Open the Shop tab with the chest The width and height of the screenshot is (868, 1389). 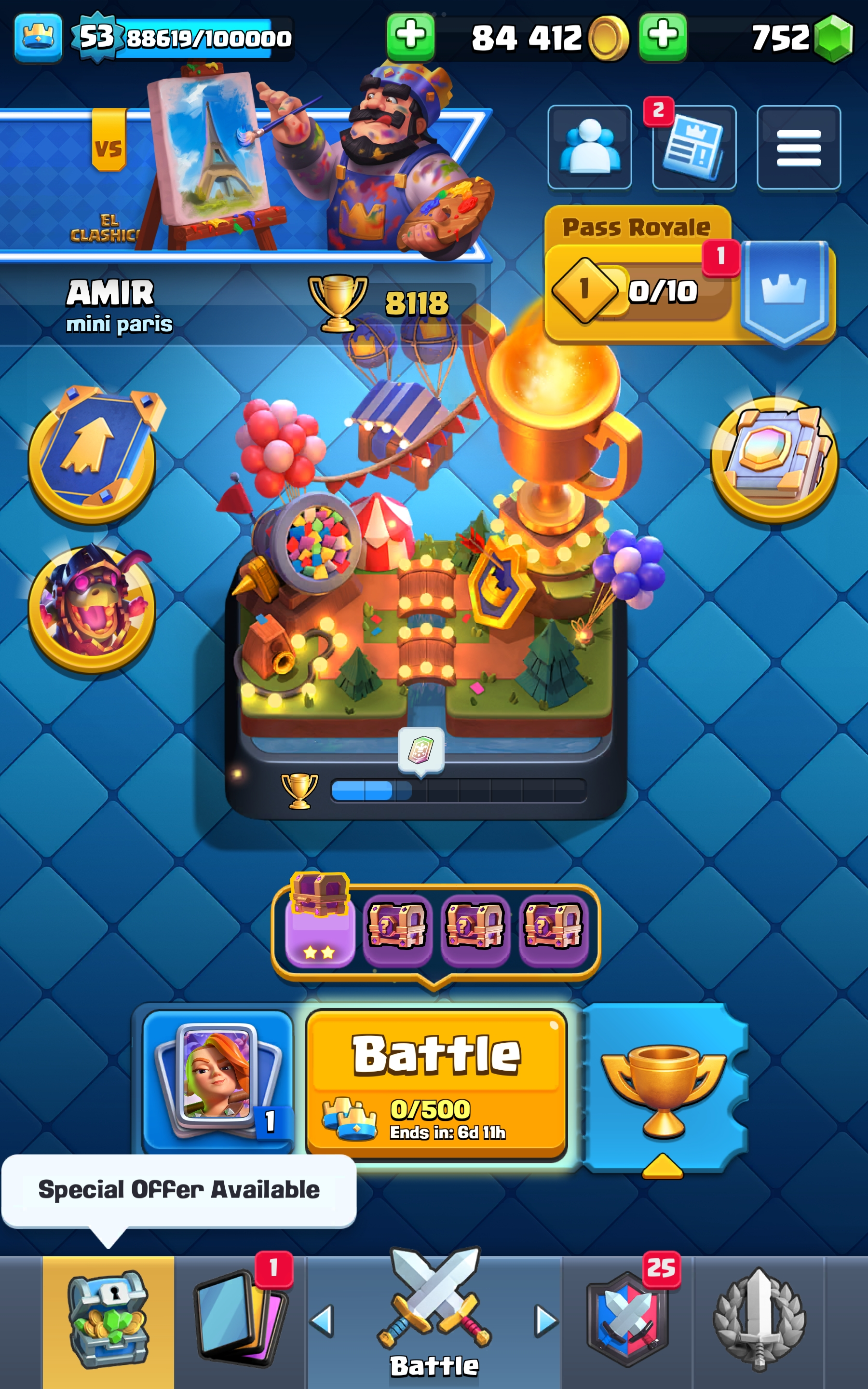click(x=108, y=1320)
